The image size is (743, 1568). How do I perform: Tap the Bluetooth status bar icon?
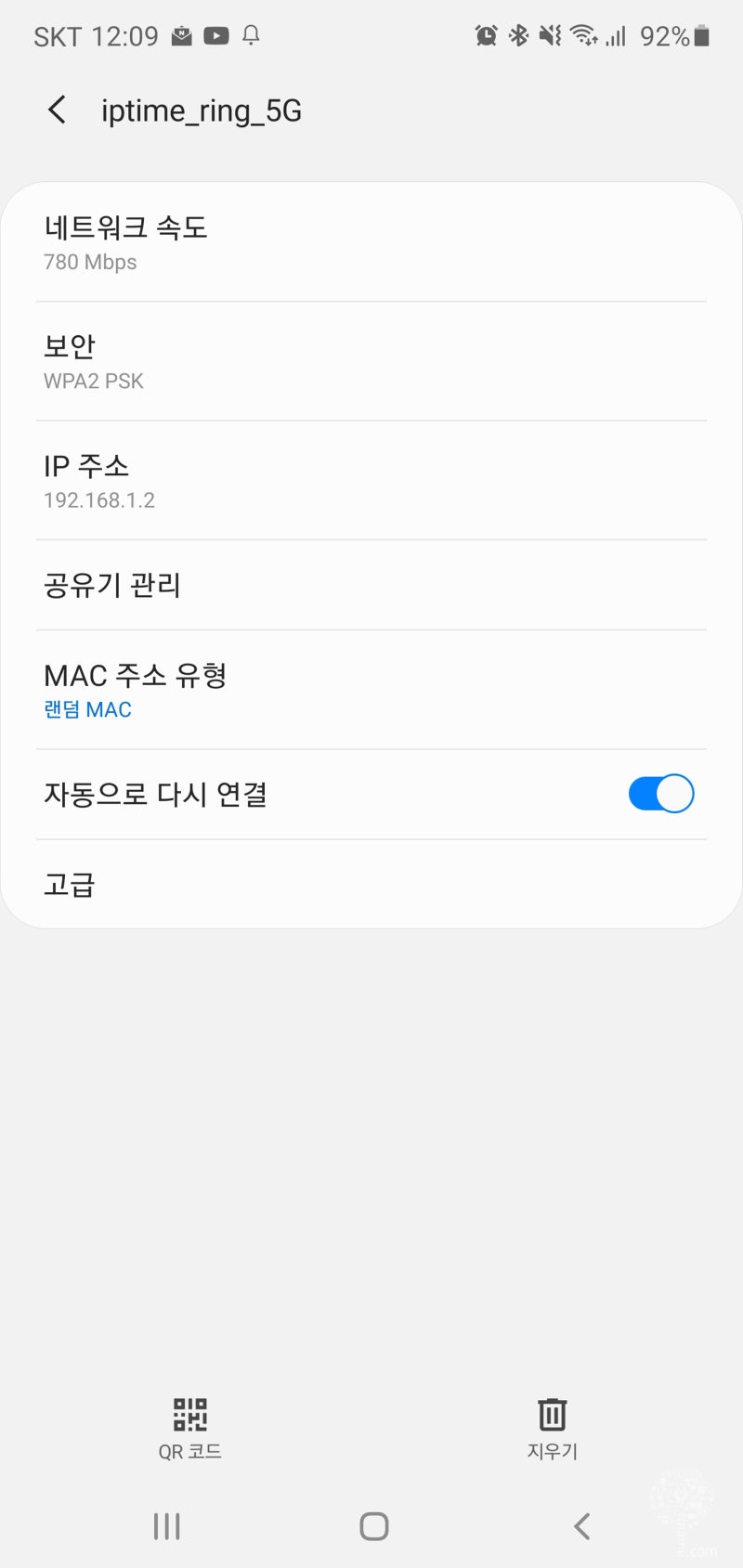[516, 35]
